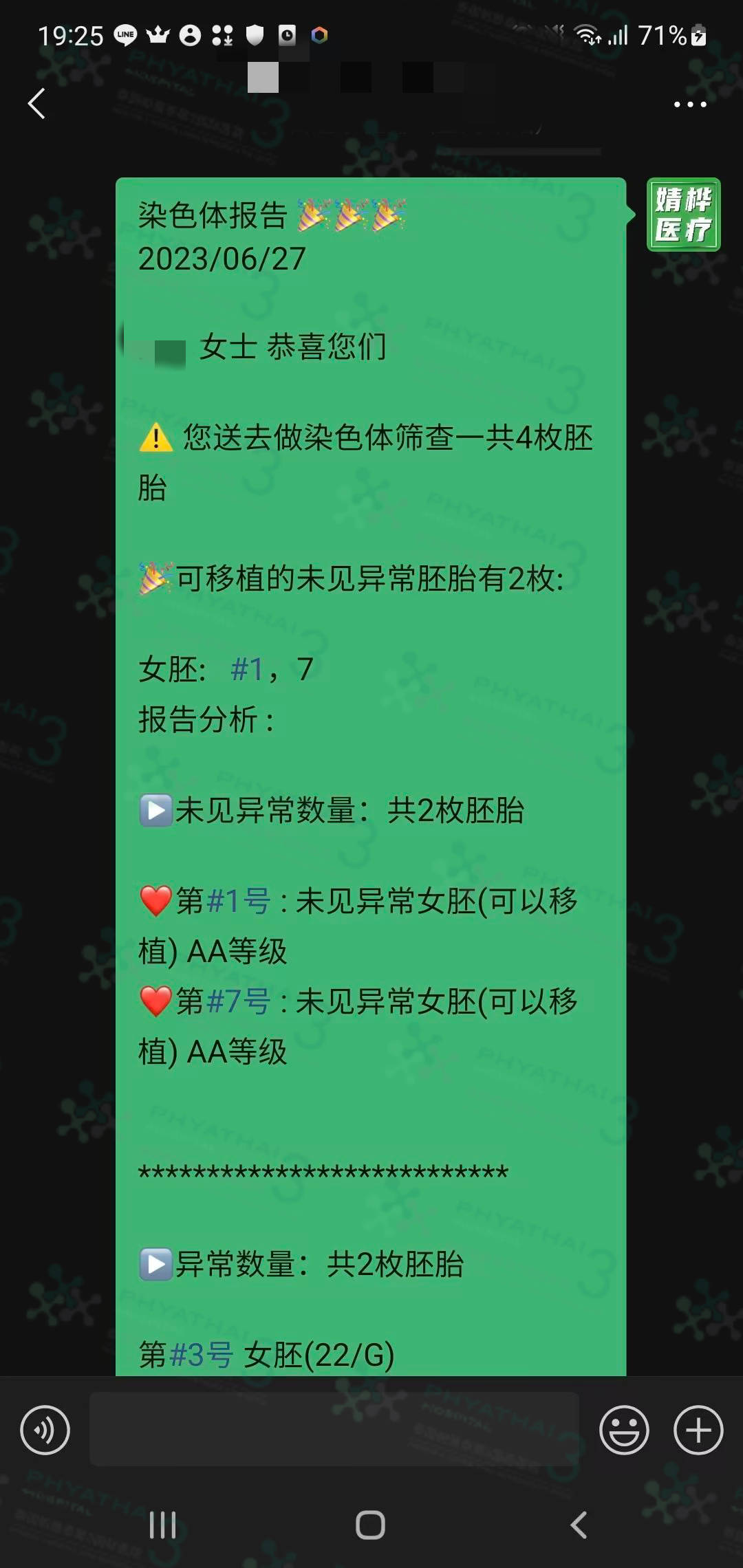
Task: Open system recent apps
Action: click(x=162, y=1525)
